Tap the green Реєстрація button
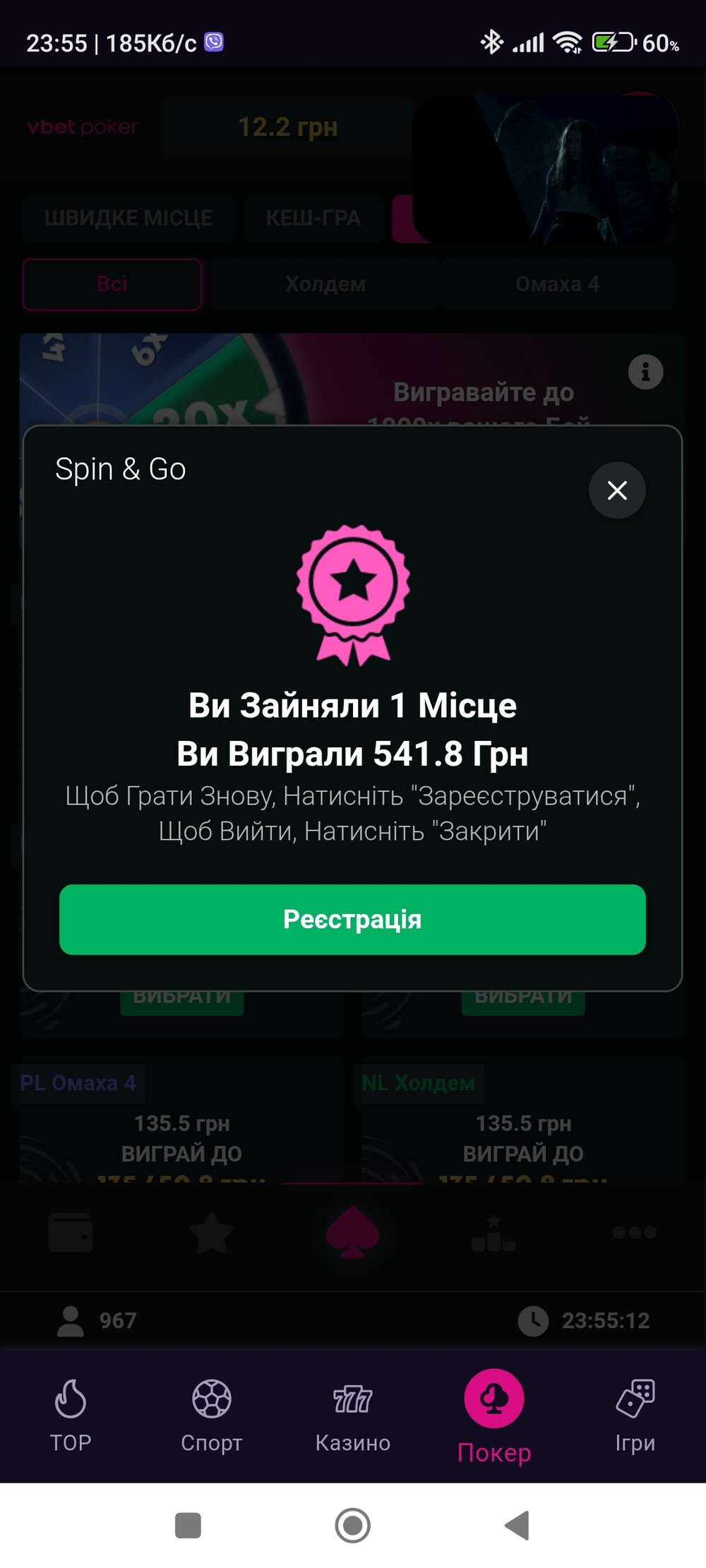The width and height of the screenshot is (706, 1568). [x=352, y=919]
